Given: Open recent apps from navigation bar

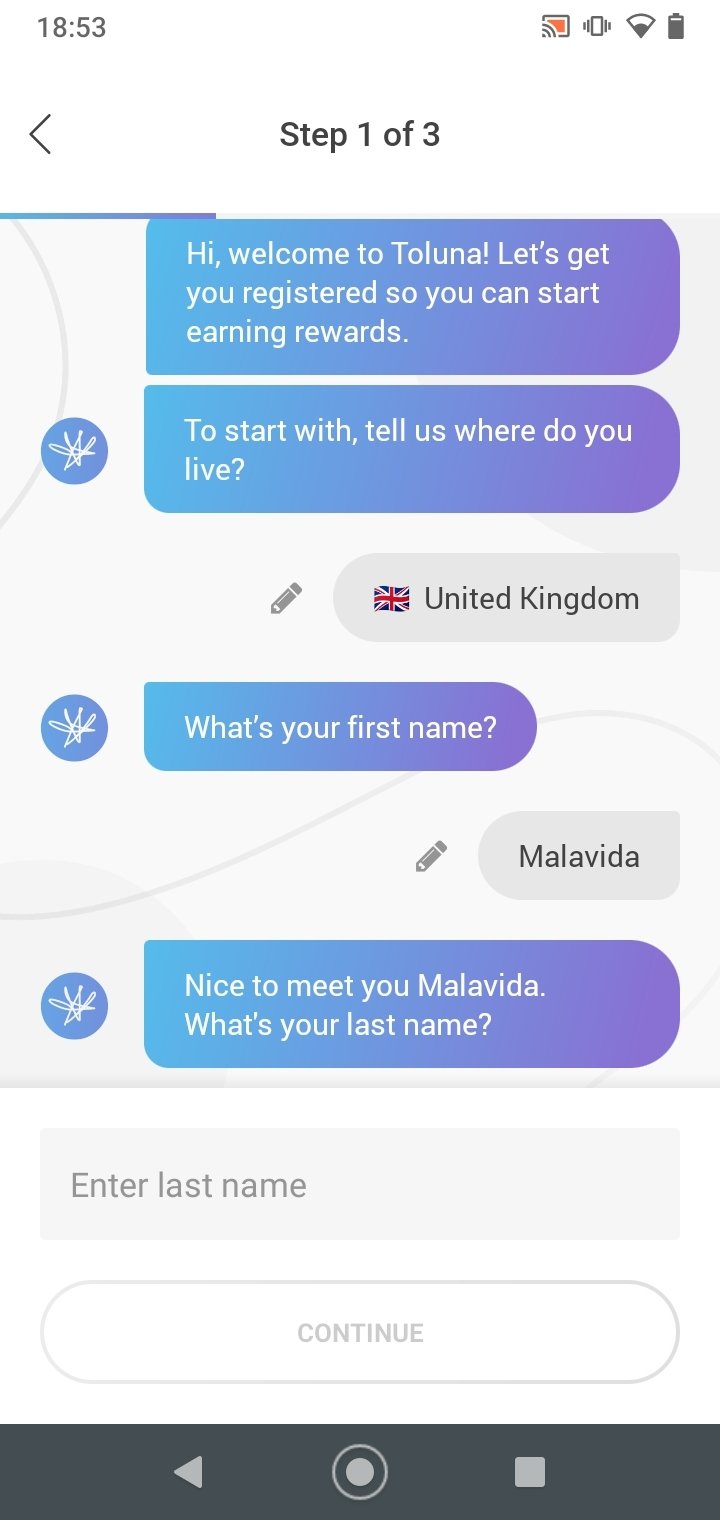Looking at the screenshot, I should pos(530,1472).
